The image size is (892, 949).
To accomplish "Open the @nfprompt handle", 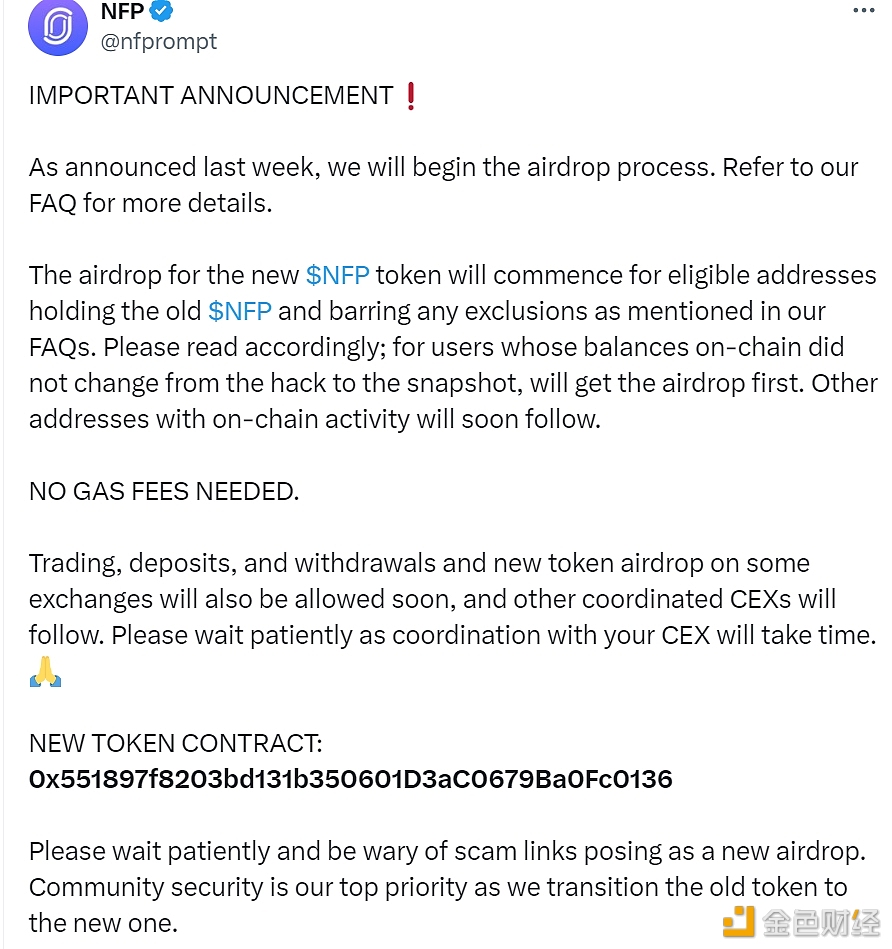I will point(159,41).
